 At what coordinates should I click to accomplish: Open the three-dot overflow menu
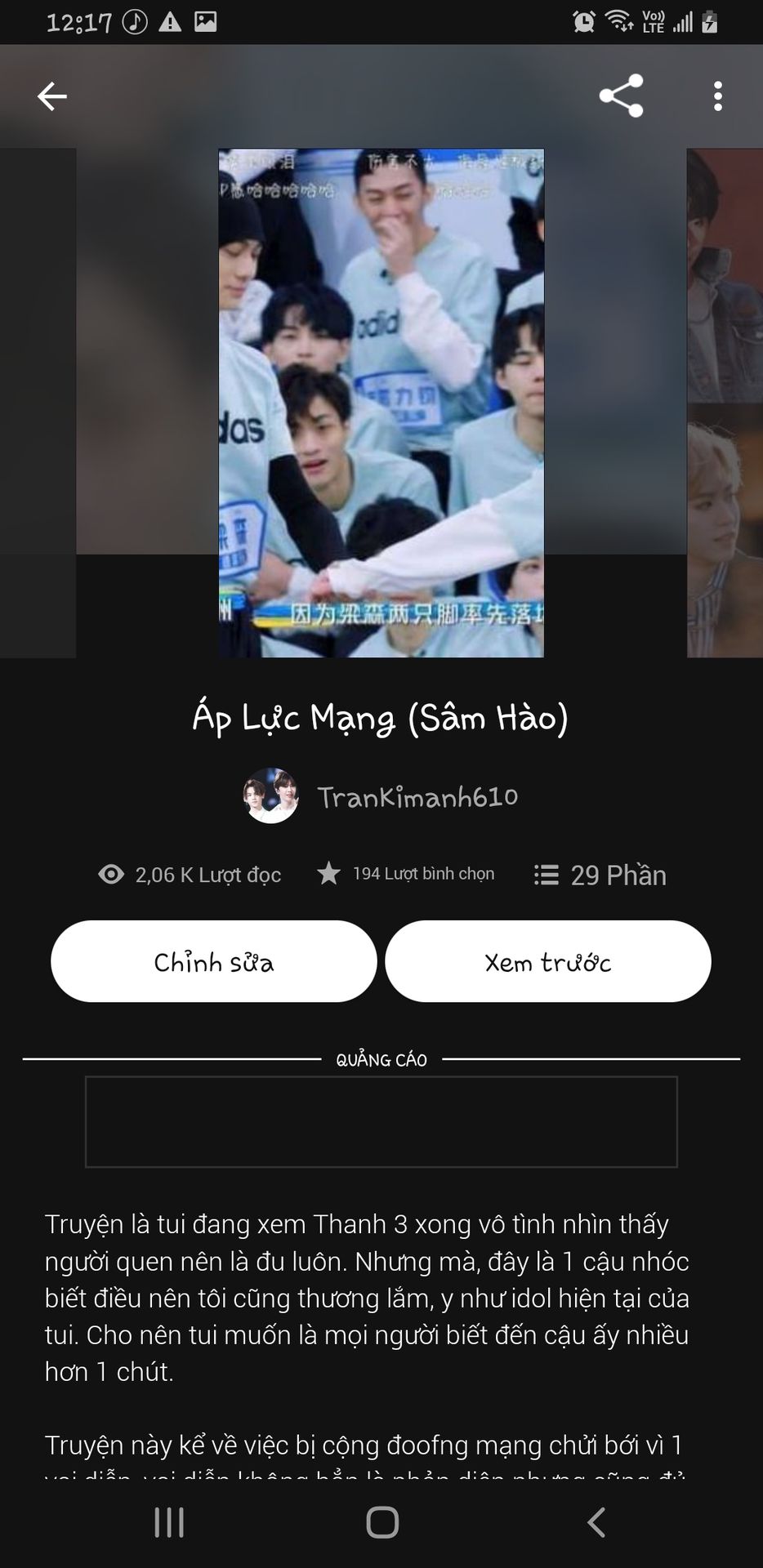[717, 96]
